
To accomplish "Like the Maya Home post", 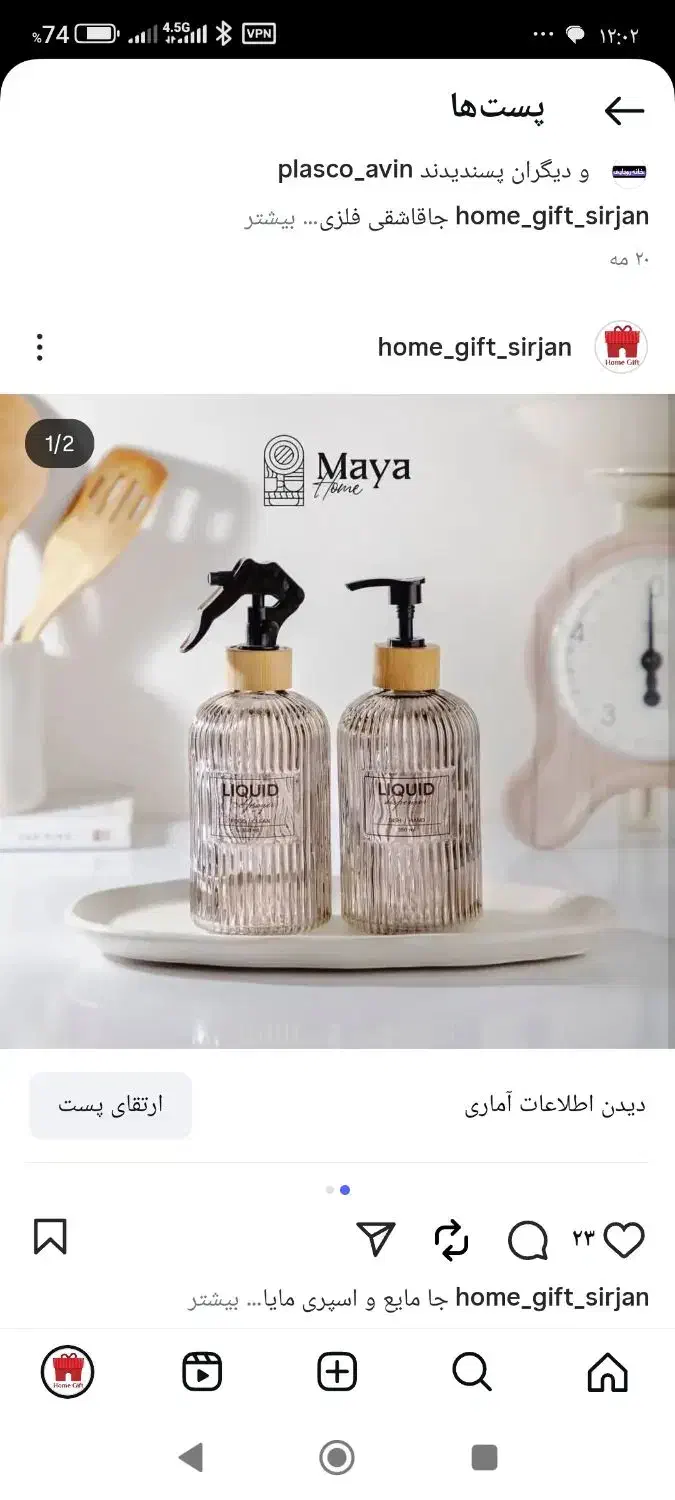I will (624, 1240).
